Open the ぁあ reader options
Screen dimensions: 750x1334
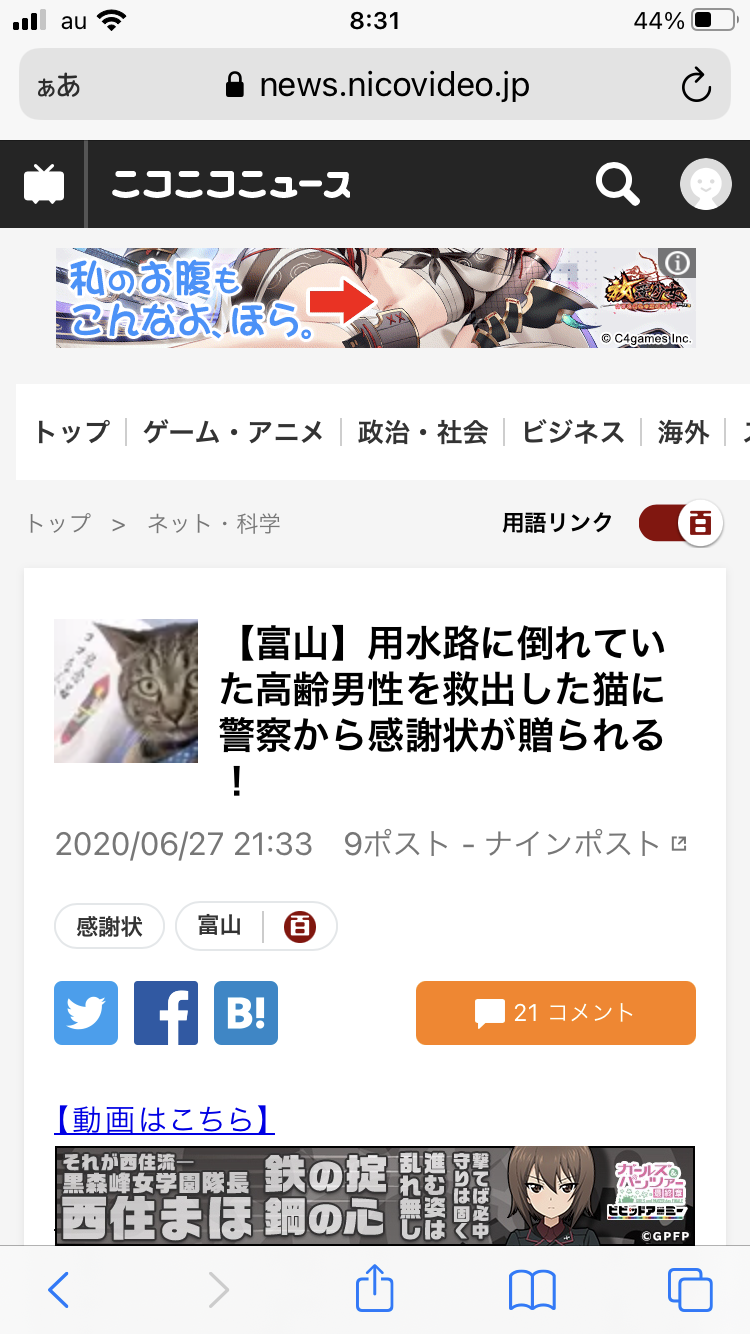[x=59, y=86]
